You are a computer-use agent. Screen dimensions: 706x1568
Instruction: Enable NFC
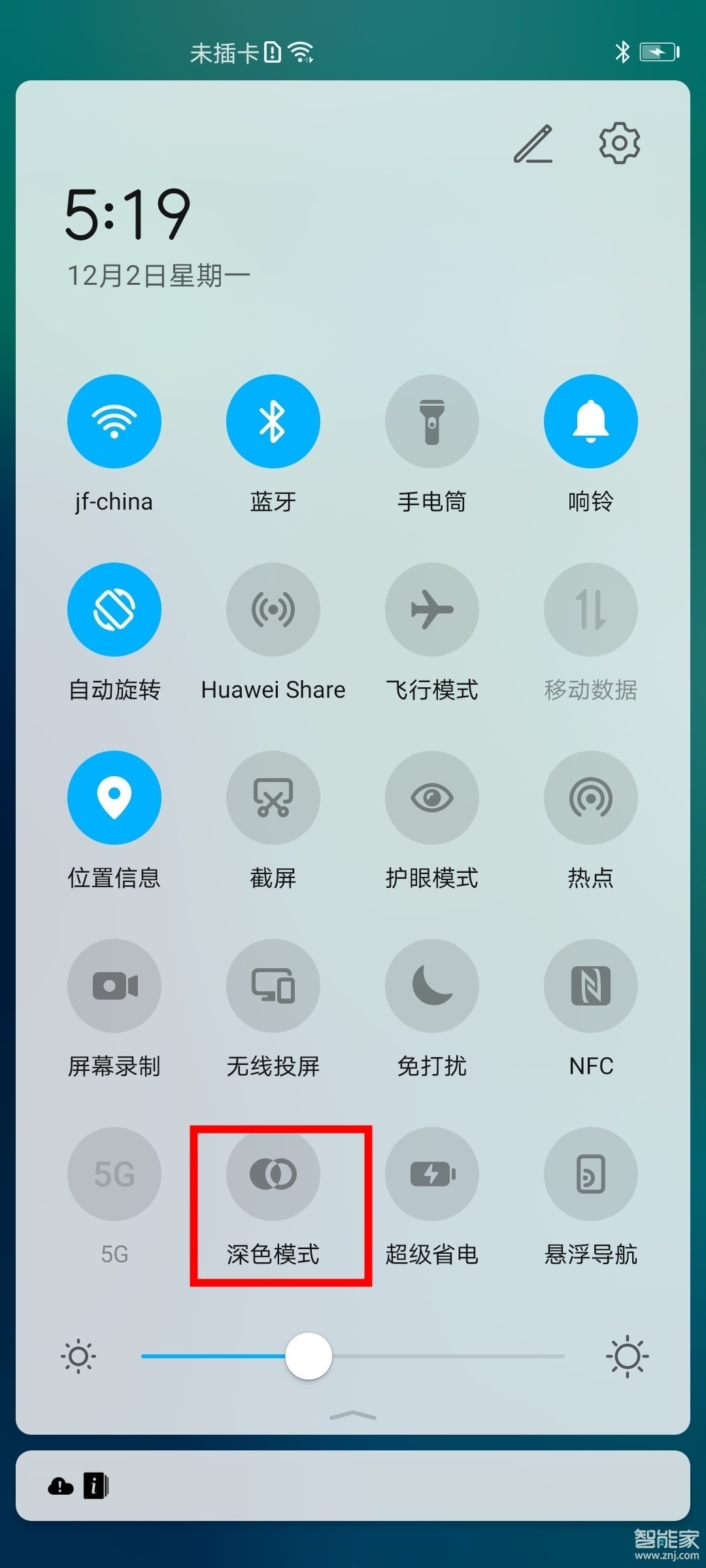click(591, 985)
